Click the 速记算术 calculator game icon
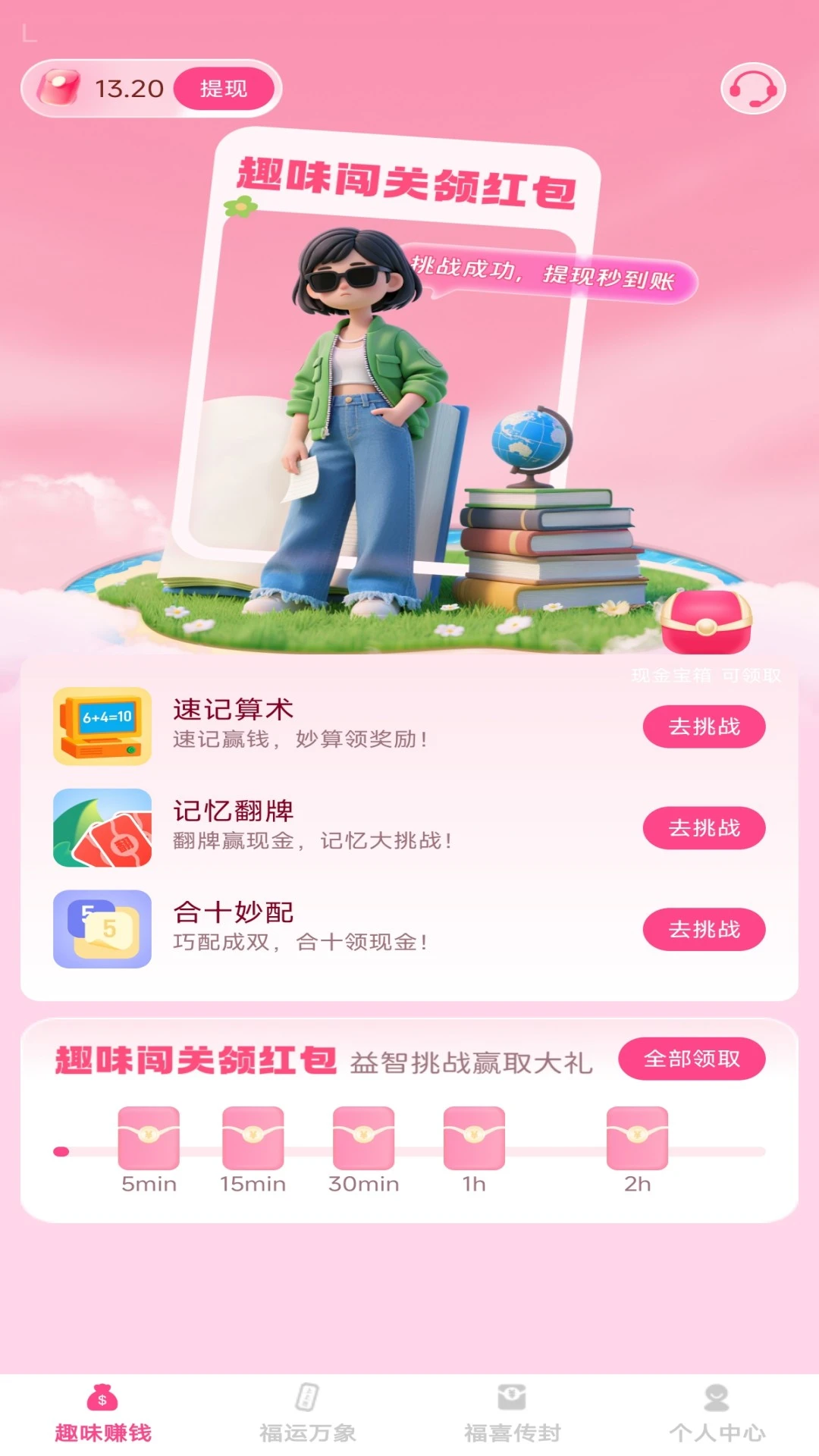This screenshot has height=1456, width=819. point(102,726)
